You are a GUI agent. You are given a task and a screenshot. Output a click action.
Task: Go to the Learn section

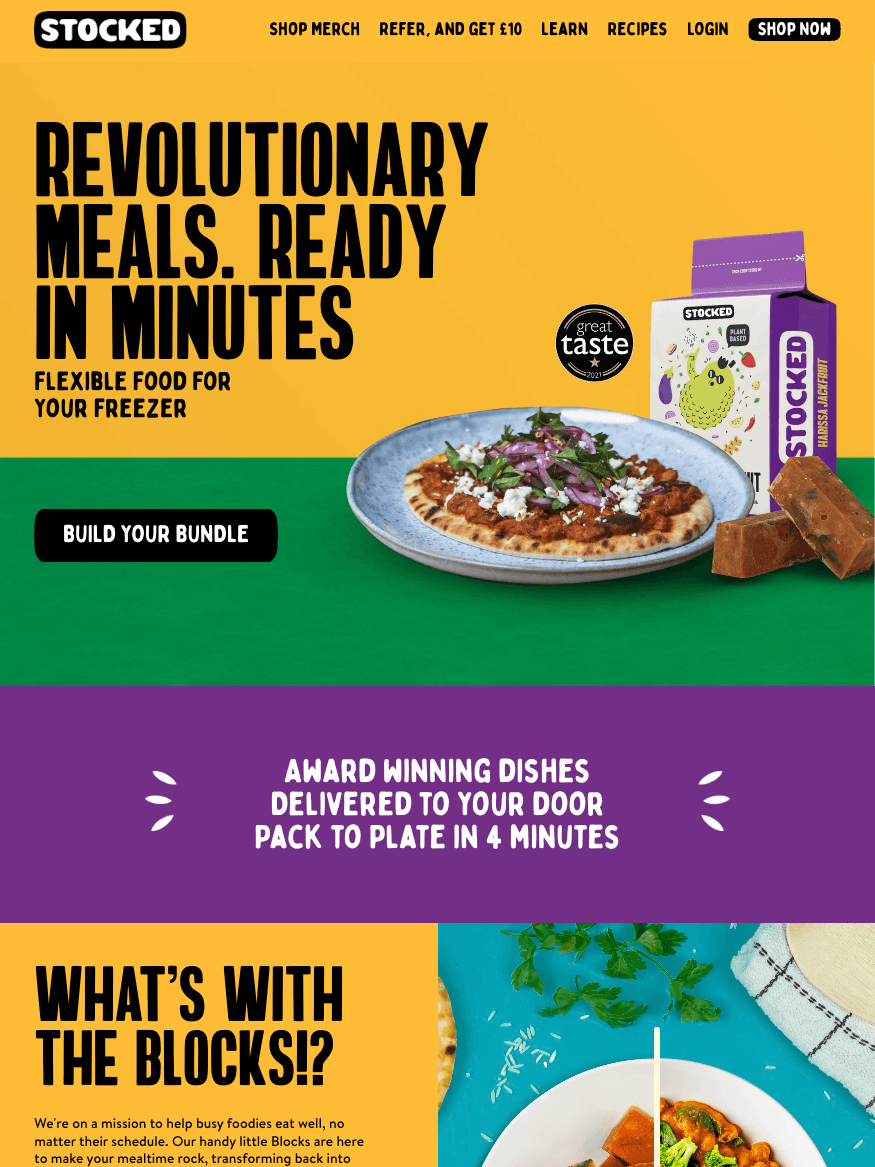pos(564,29)
